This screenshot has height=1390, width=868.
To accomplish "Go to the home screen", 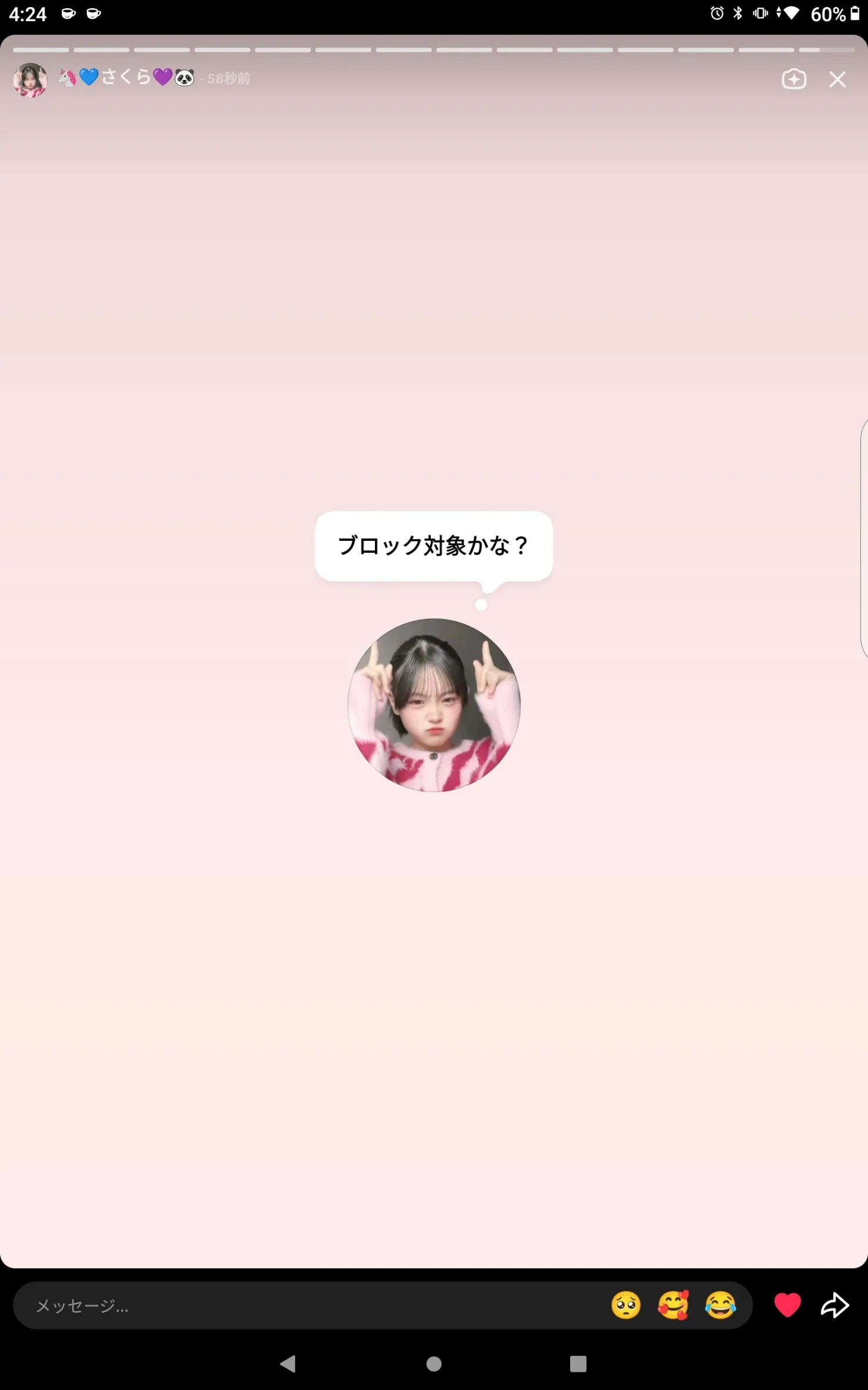I will tap(434, 1364).
